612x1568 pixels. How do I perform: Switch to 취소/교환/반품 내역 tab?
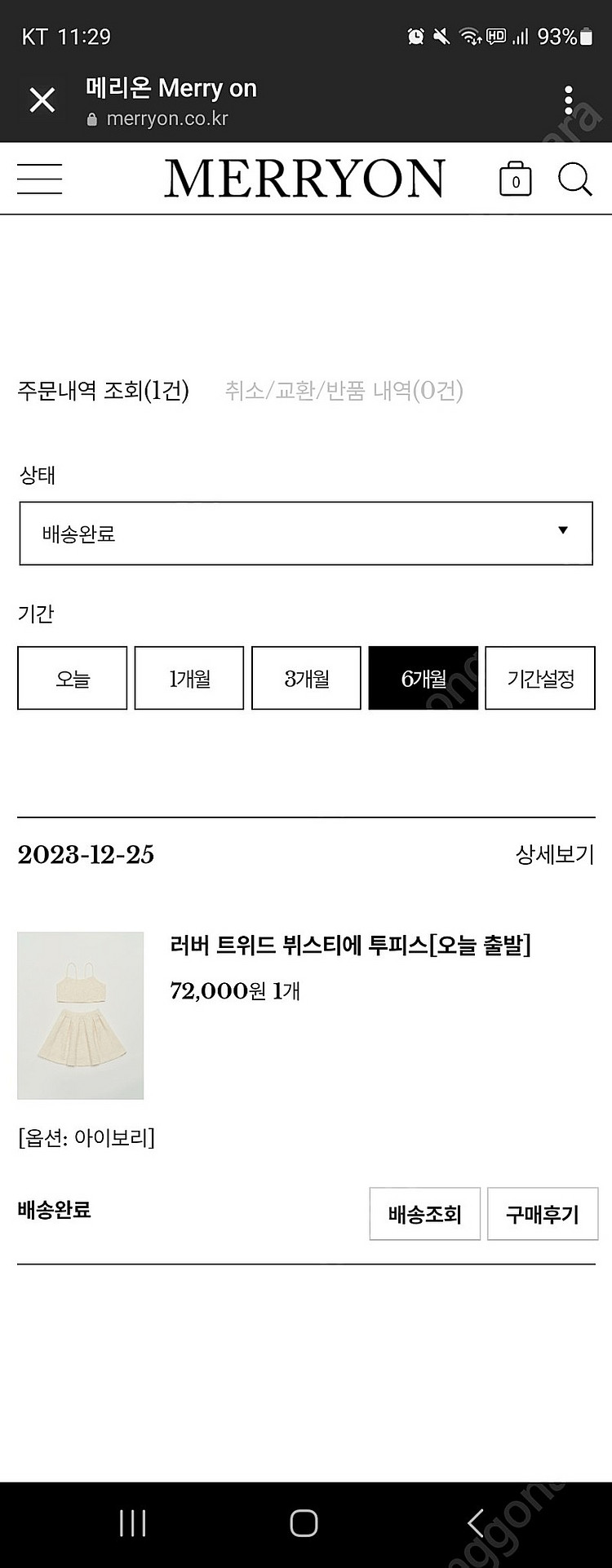[344, 391]
